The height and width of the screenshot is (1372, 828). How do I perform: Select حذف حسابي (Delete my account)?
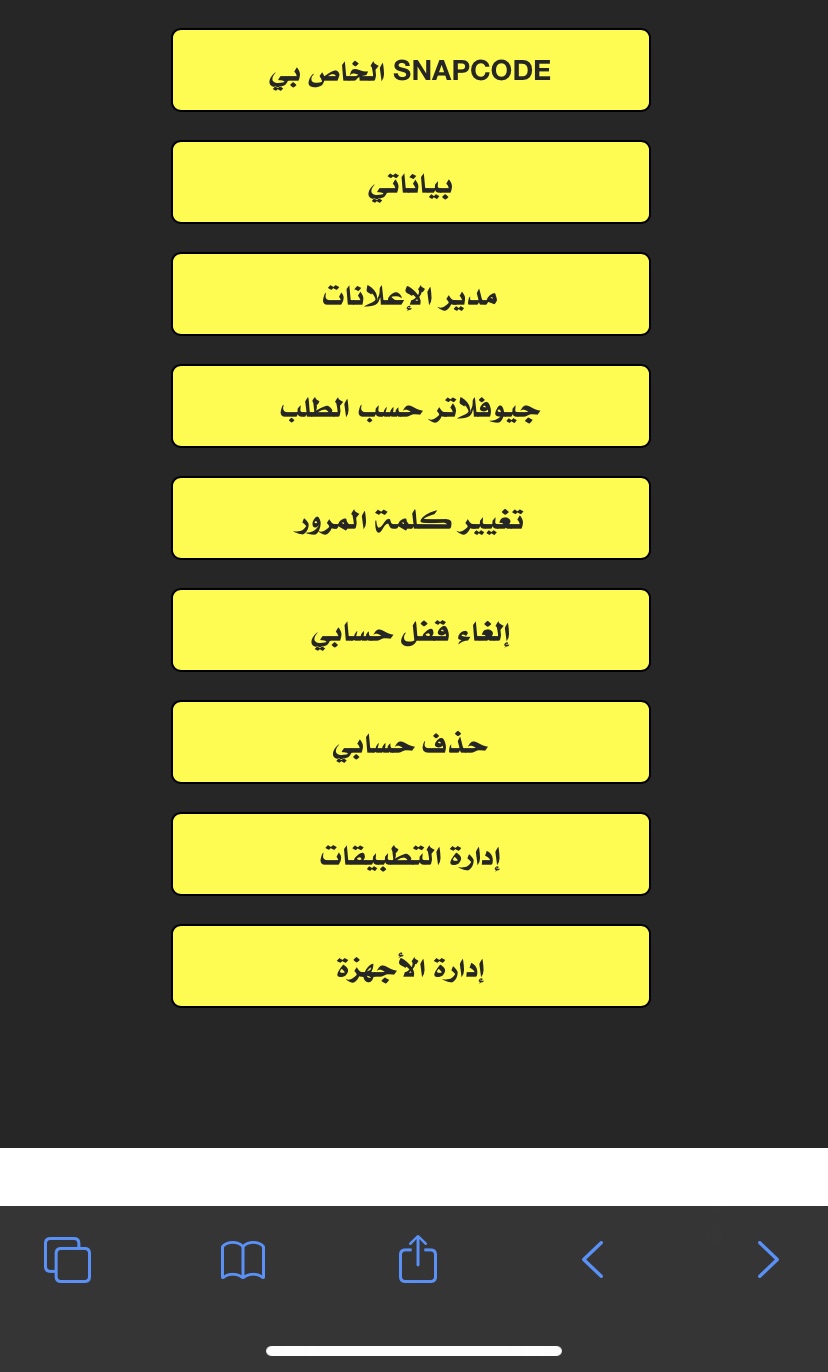(x=411, y=742)
